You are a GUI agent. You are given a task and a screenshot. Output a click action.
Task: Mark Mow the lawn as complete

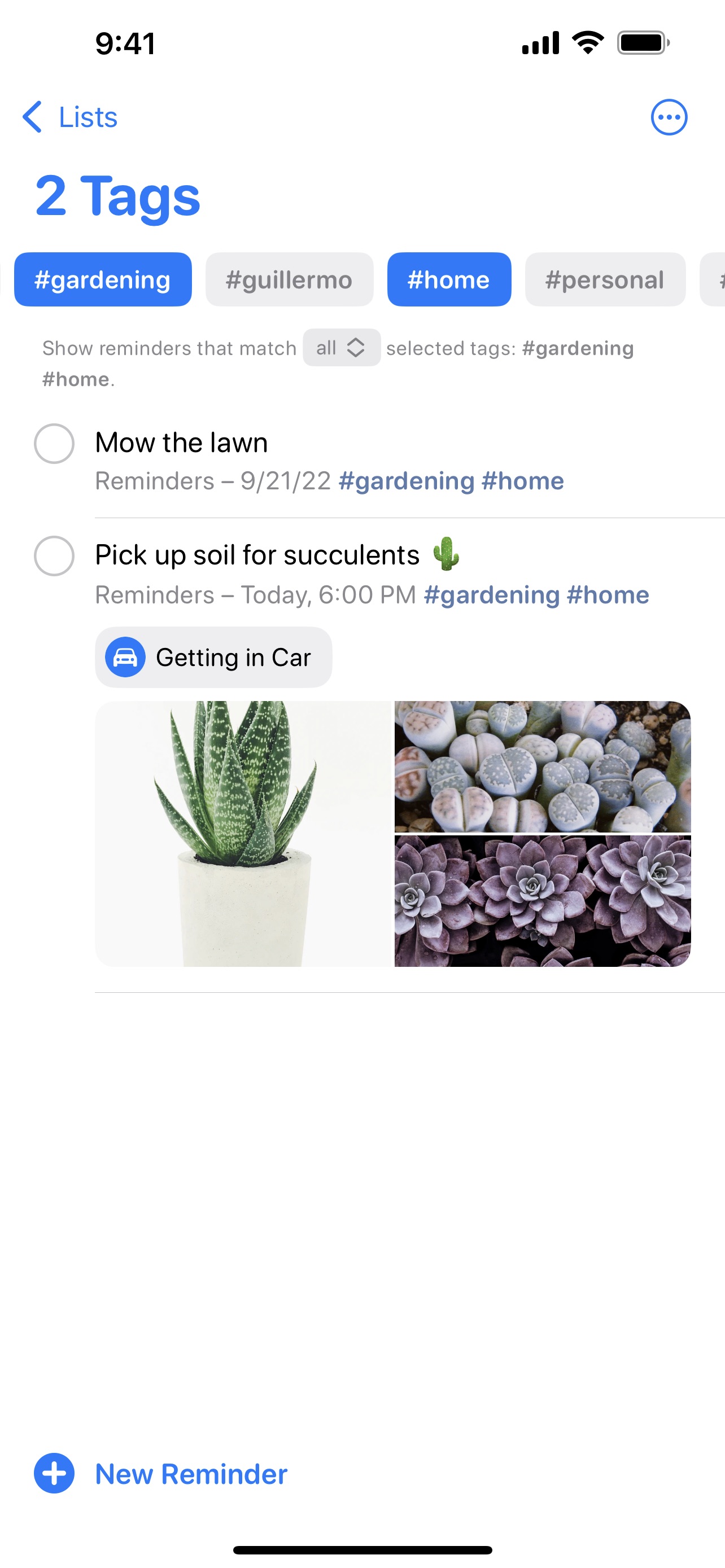pos(54,444)
